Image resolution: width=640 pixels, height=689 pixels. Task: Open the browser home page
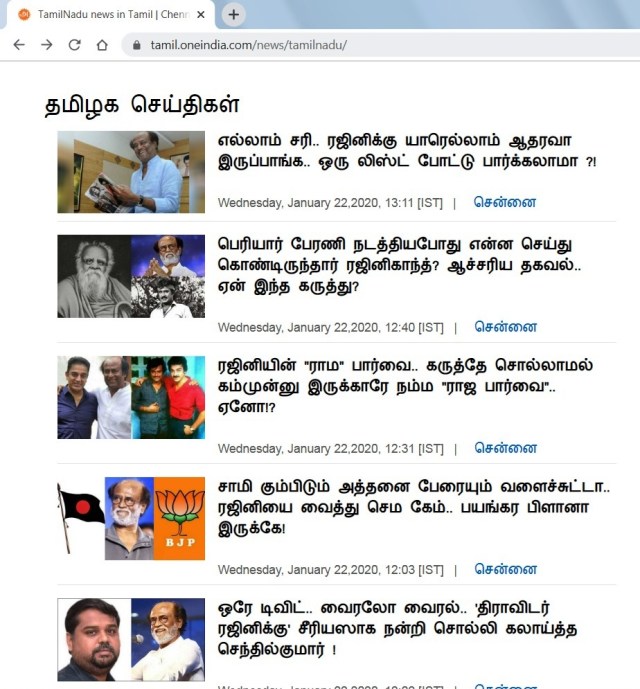[102, 45]
